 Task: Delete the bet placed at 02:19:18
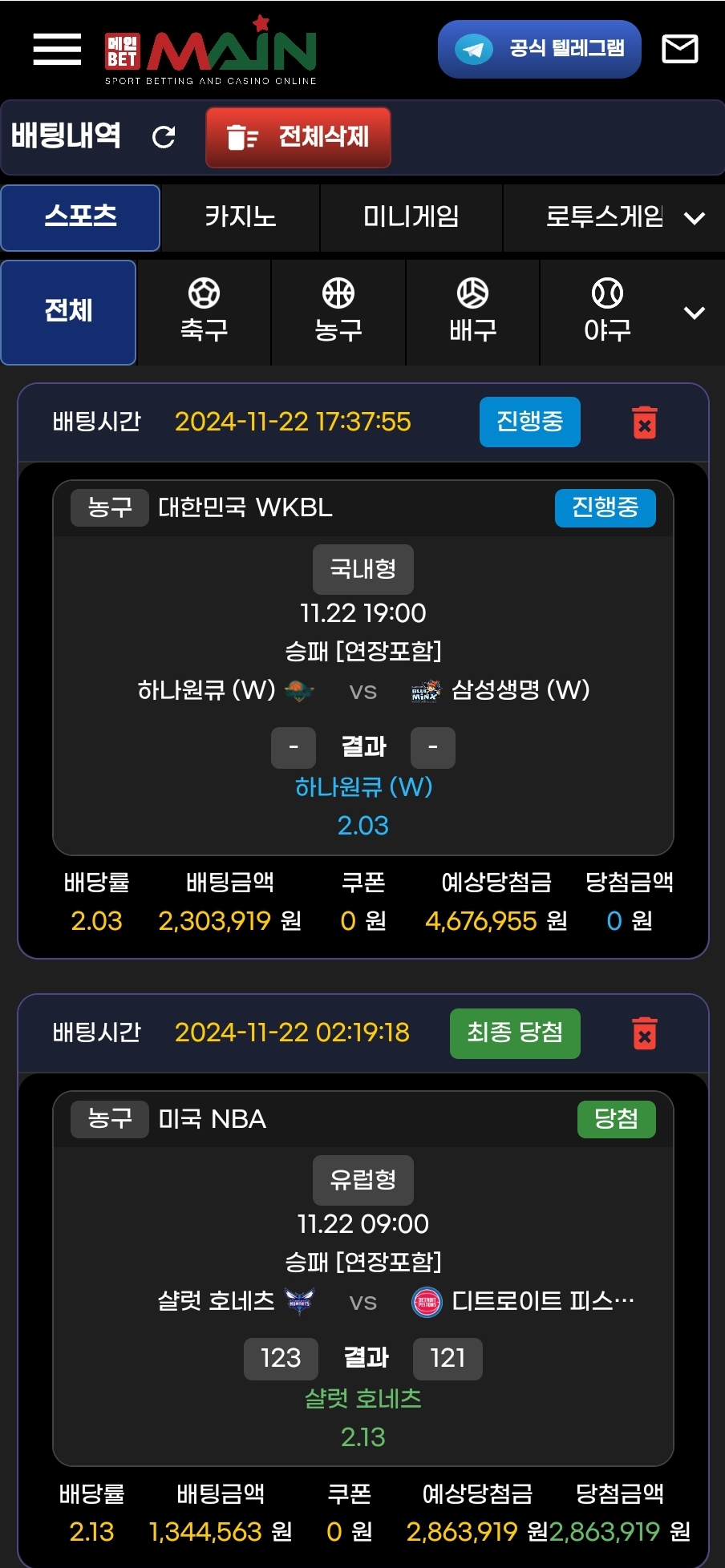click(x=644, y=1033)
